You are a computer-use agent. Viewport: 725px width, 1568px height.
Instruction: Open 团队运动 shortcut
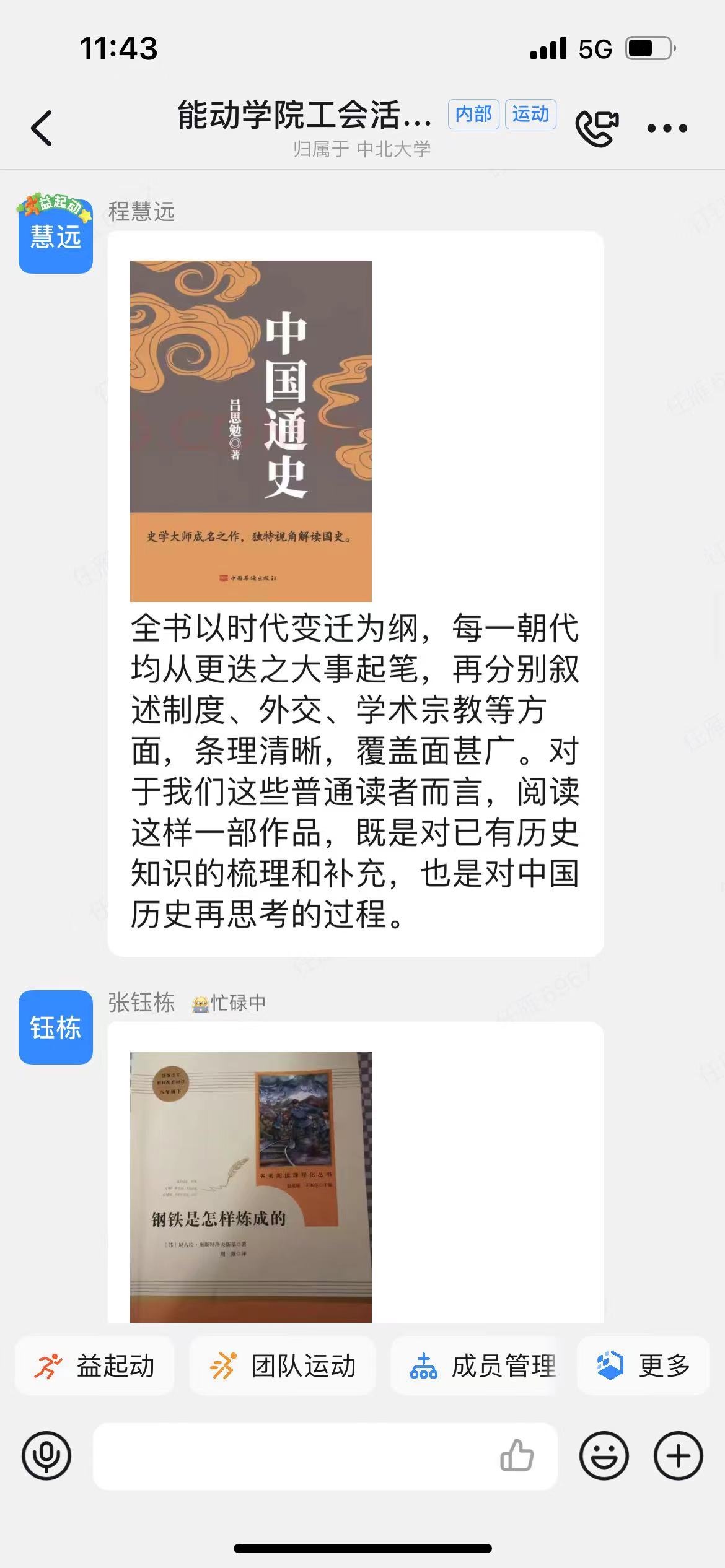click(x=283, y=1365)
